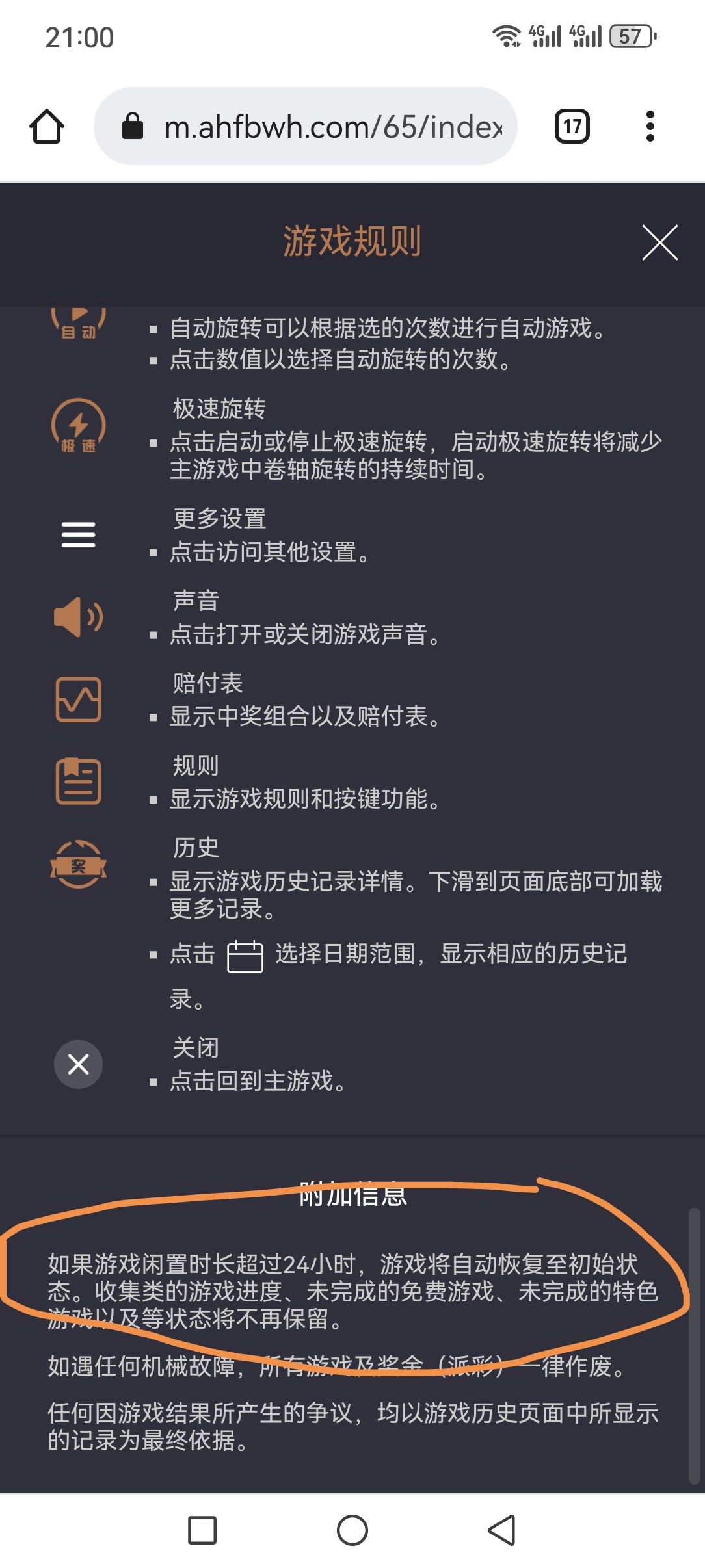The height and width of the screenshot is (1568, 705).
Task: Open the recent apps view
Action: pos(202,1530)
